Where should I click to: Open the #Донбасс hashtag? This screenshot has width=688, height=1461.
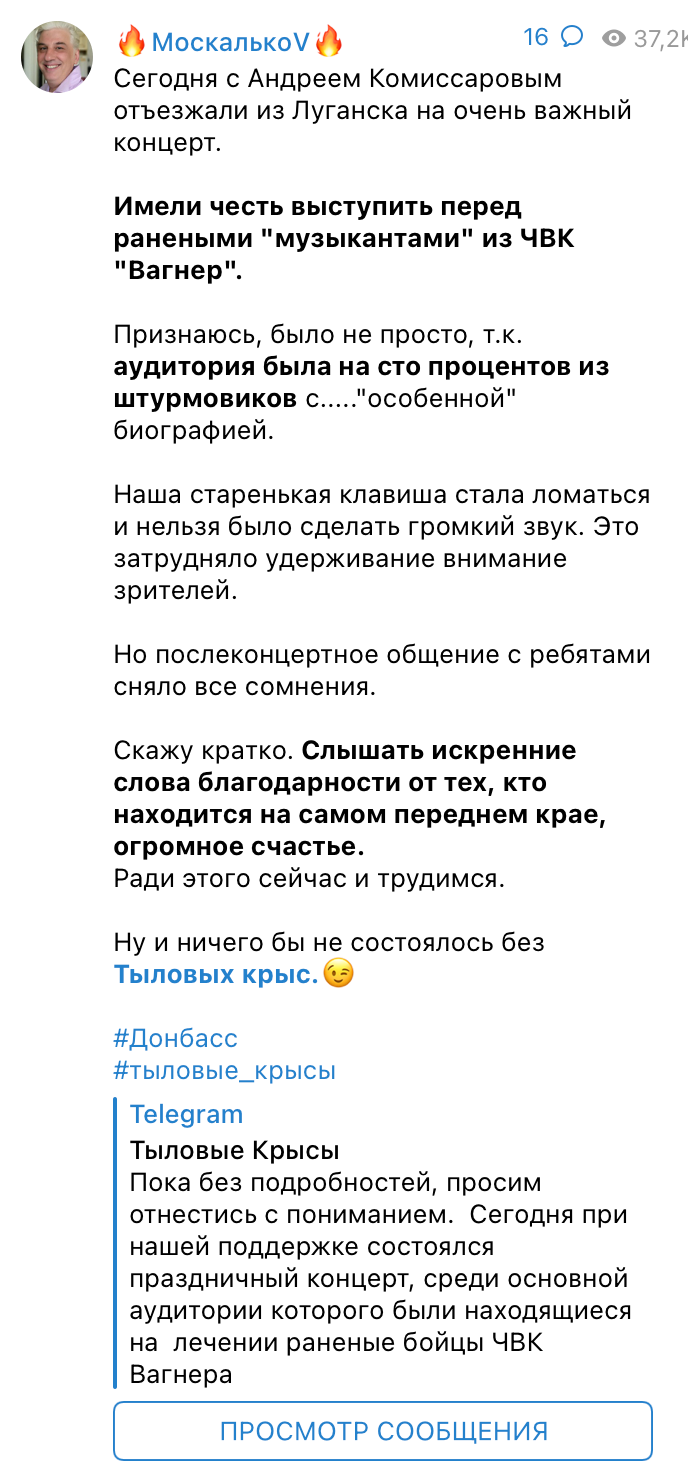click(x=175, y=1038)
